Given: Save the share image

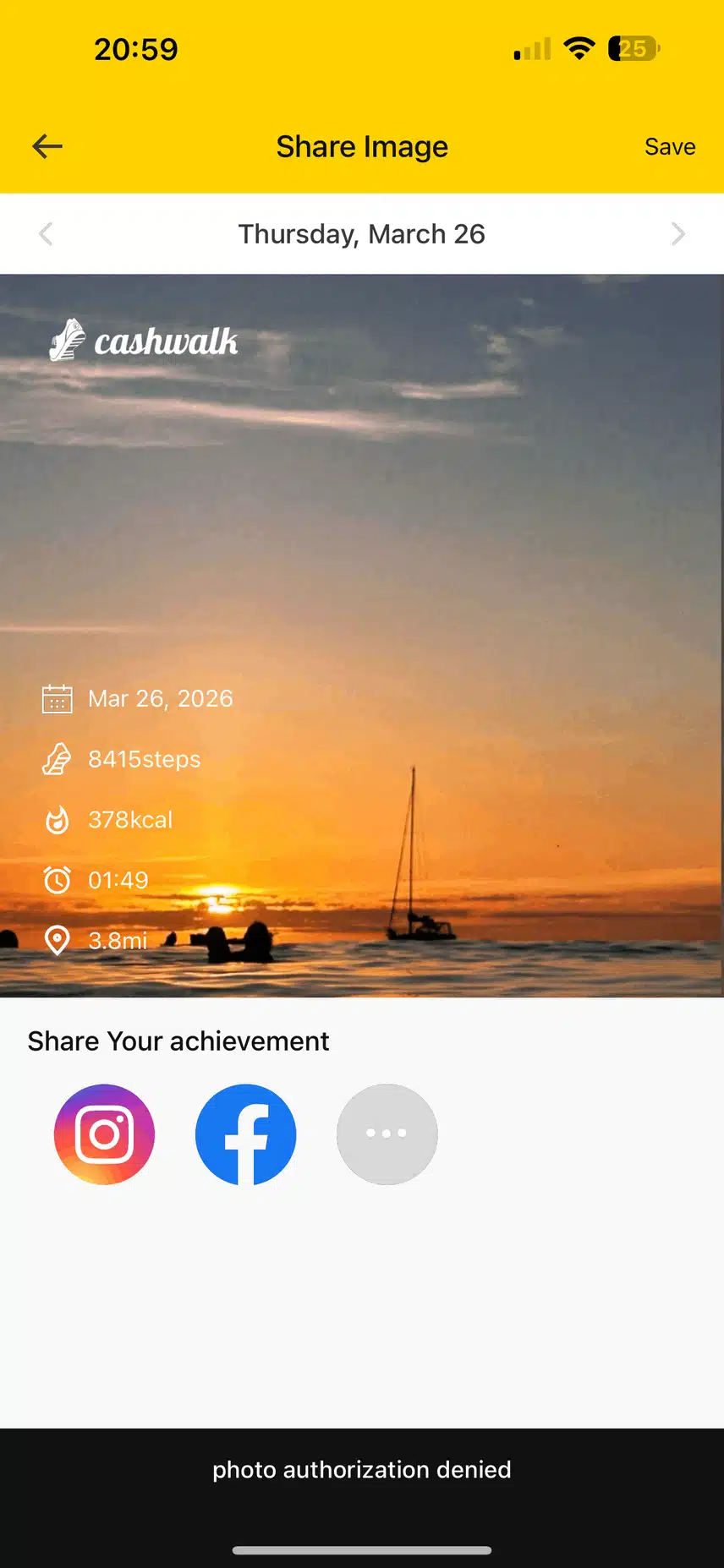Looking at the screenshot, I should click(669, 147).
